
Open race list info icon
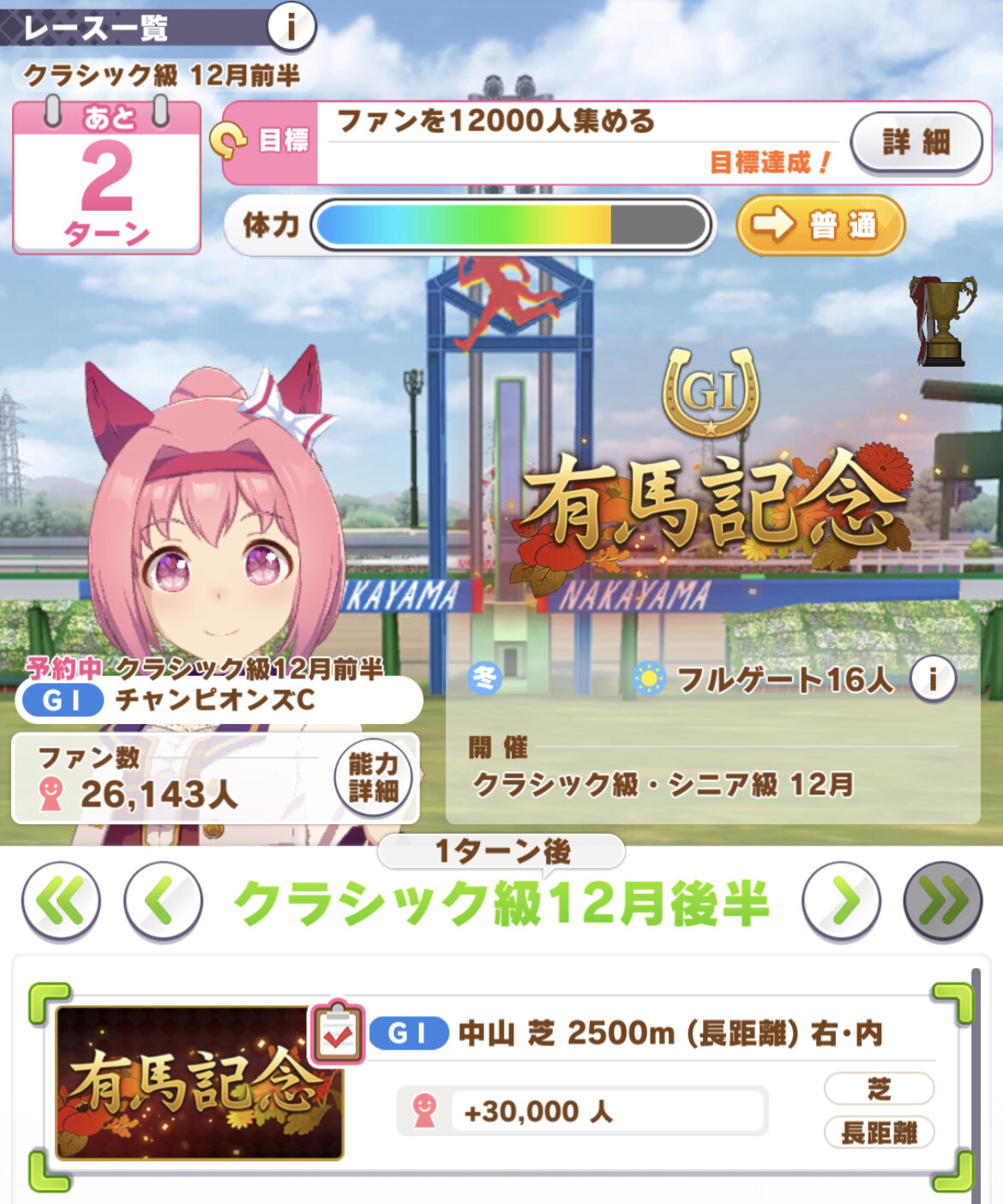[291, 27]
